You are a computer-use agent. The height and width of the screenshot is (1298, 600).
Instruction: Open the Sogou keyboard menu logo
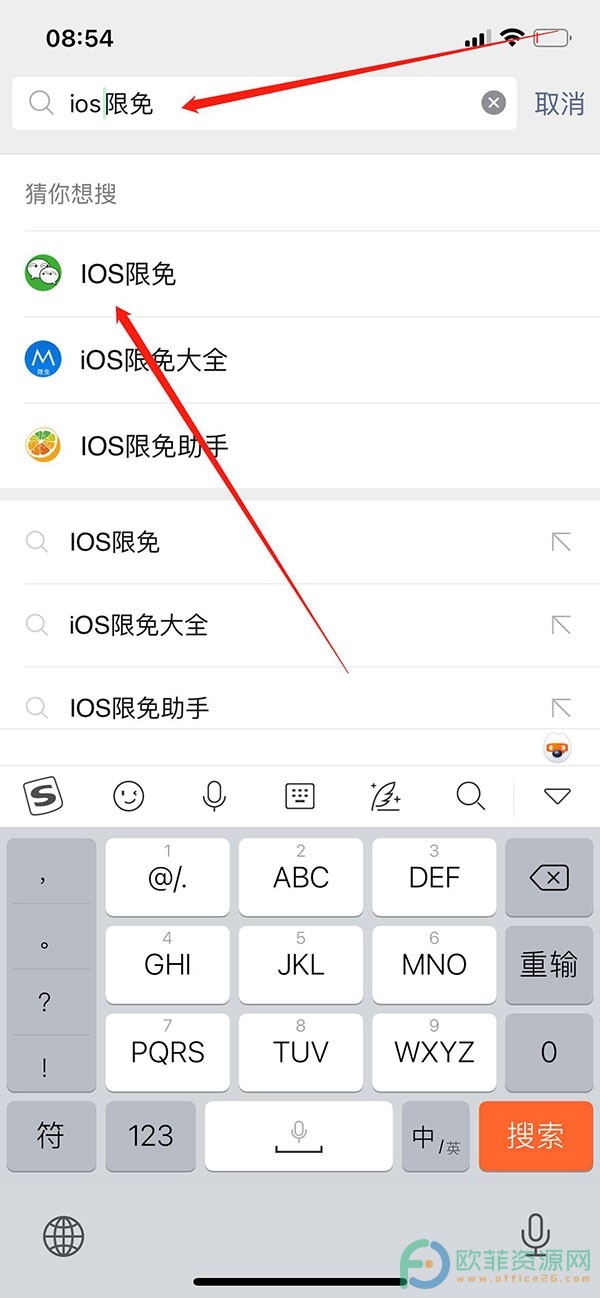43,796
